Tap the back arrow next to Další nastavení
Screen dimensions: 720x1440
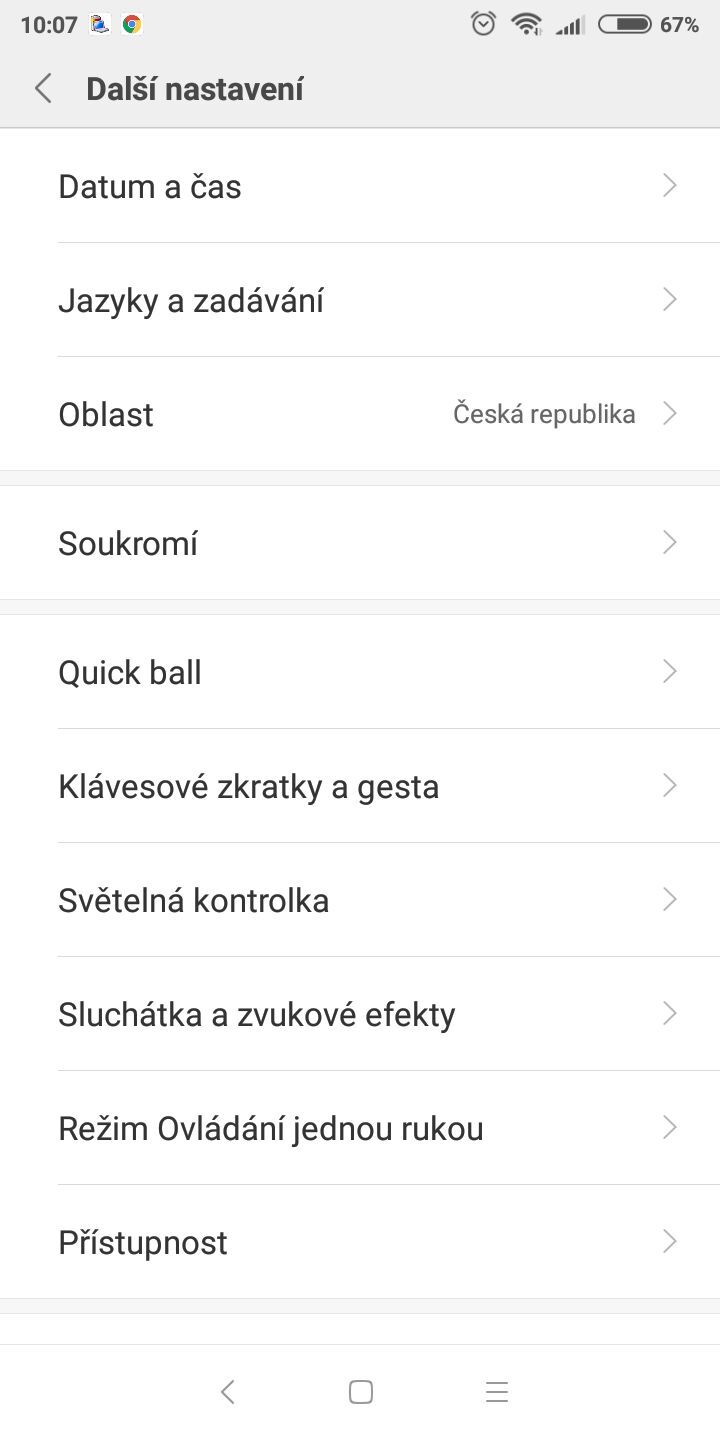tap(43, 88)
